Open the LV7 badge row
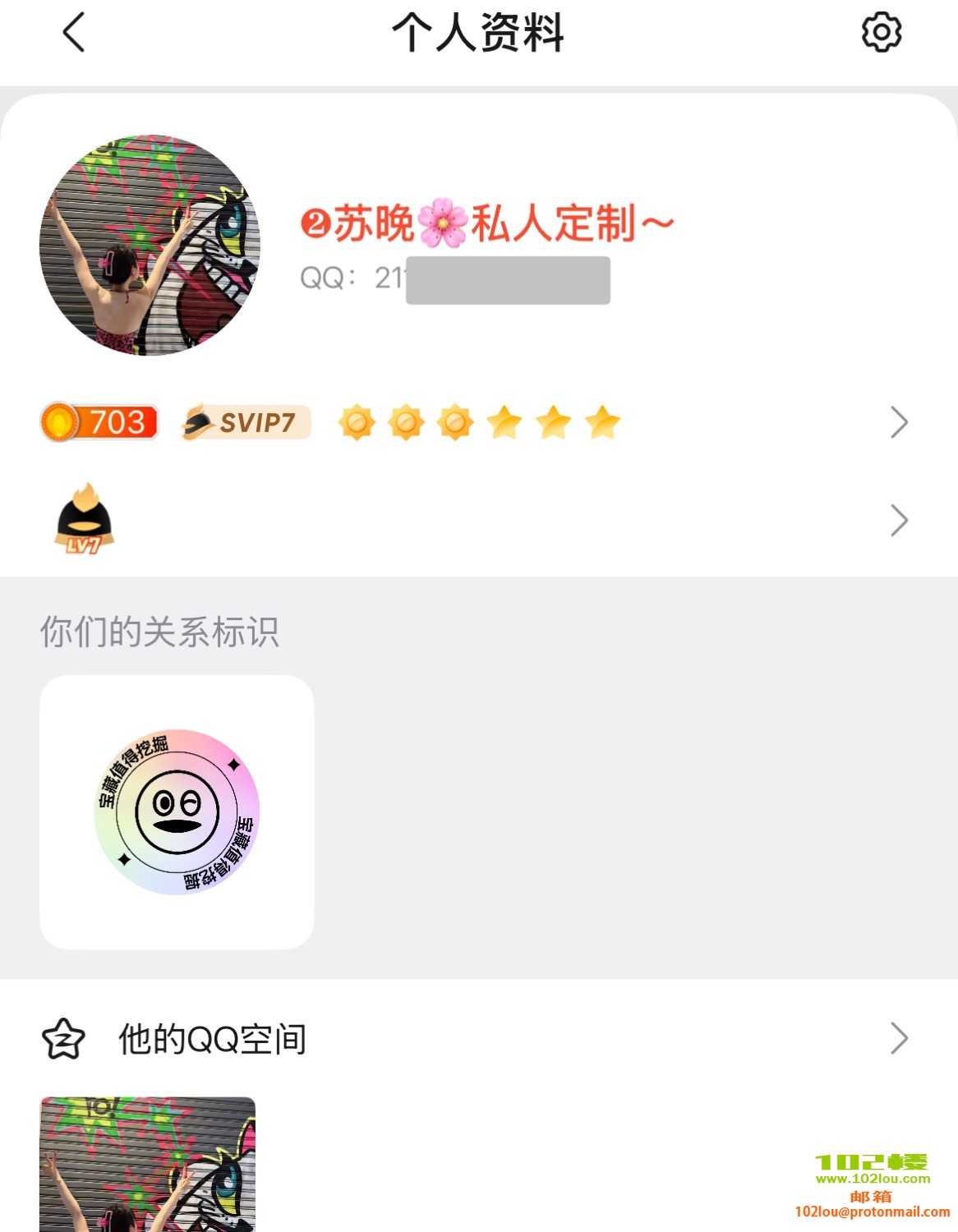 click(899, 521)
